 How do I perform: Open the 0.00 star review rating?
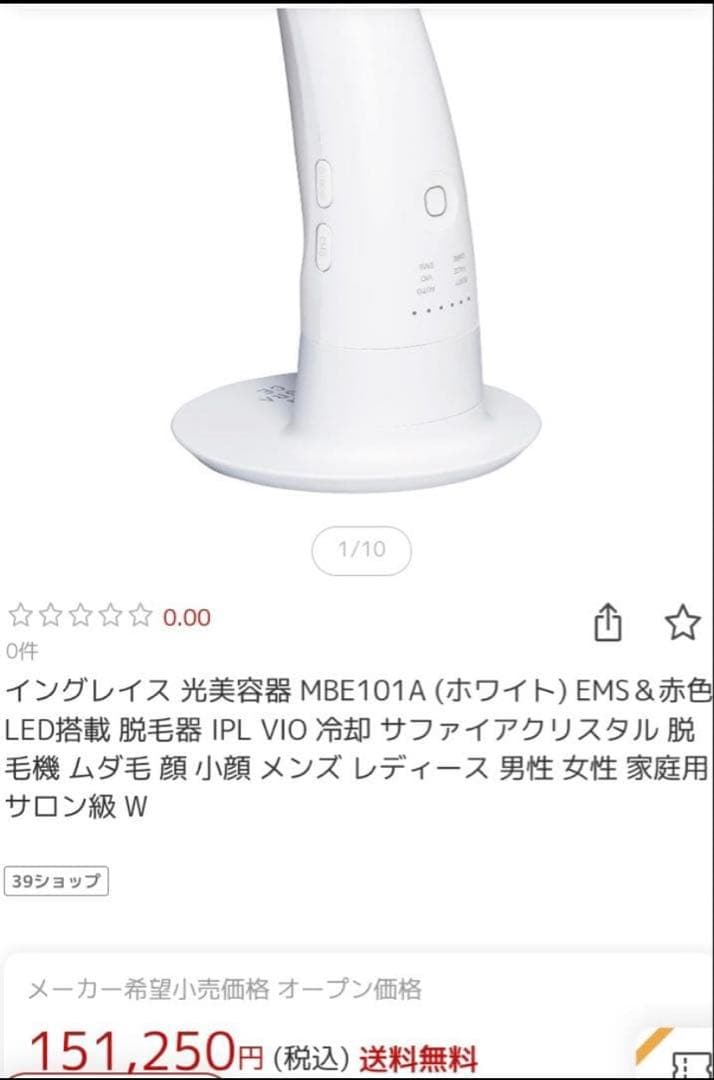coord(110,617)
